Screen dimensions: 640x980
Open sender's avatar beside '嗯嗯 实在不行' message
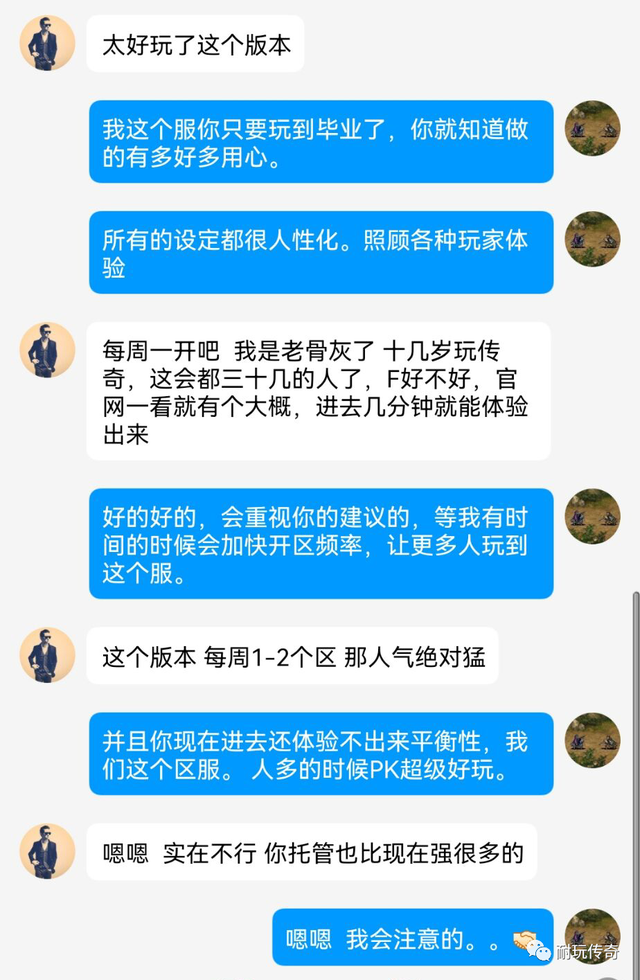[47, 851]
